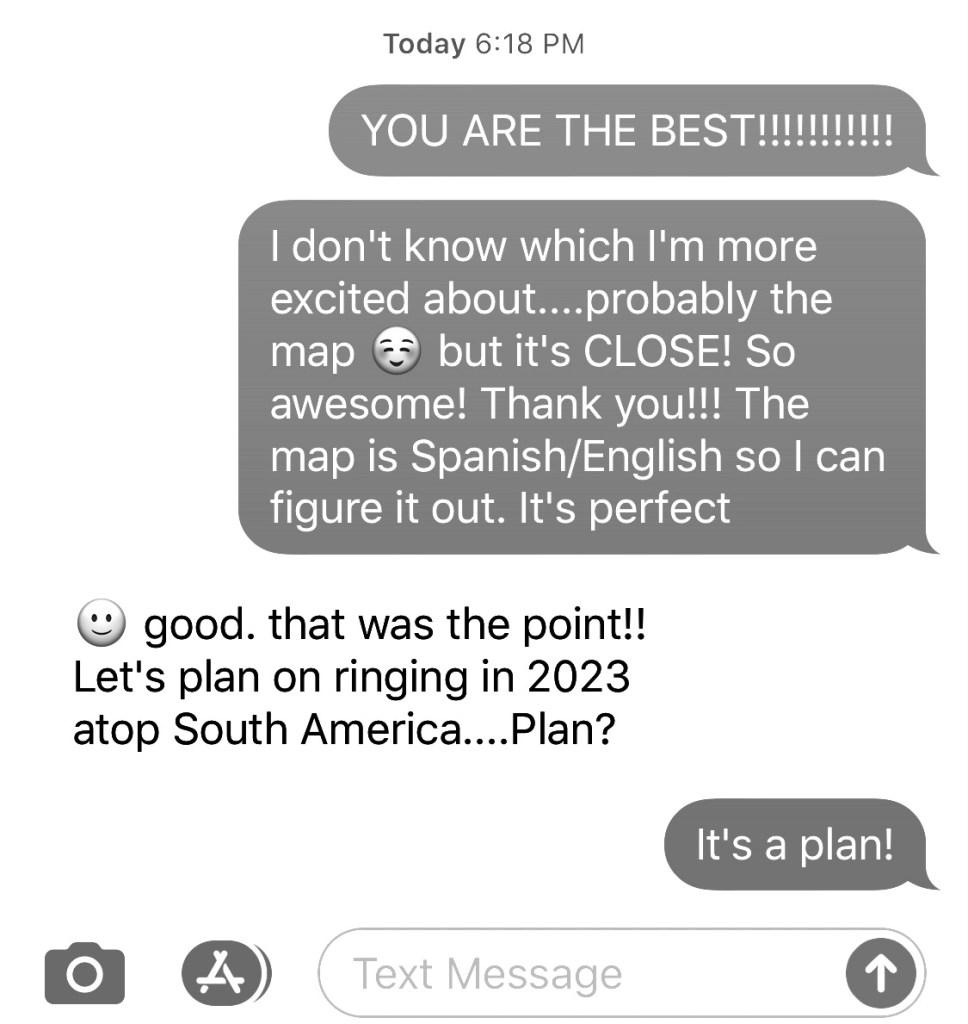968x1024 pixels.
Task: Tap the Text Message input field
Action: [x=580, y=973]
